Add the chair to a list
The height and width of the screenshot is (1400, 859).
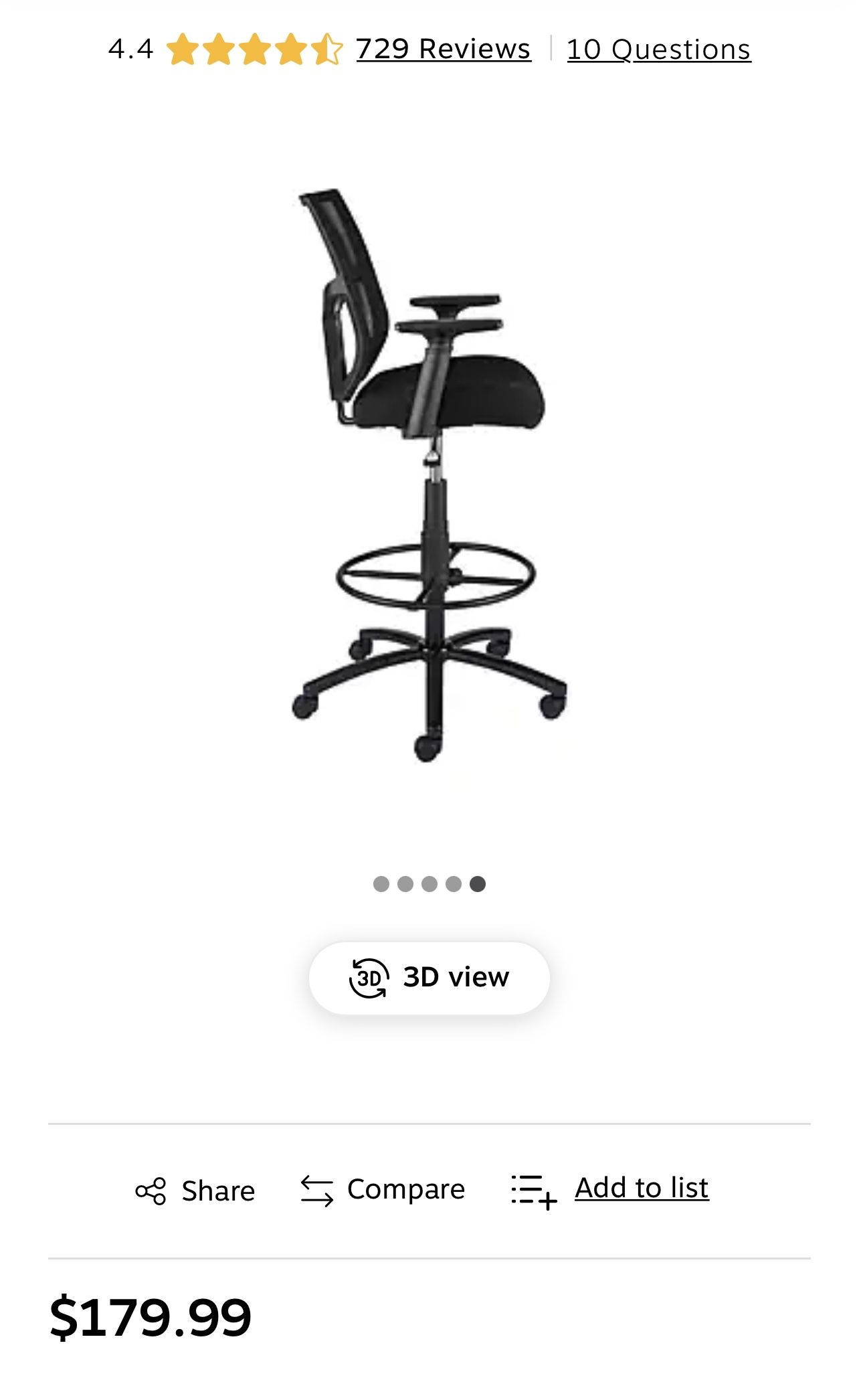(x=610, y=1190)
